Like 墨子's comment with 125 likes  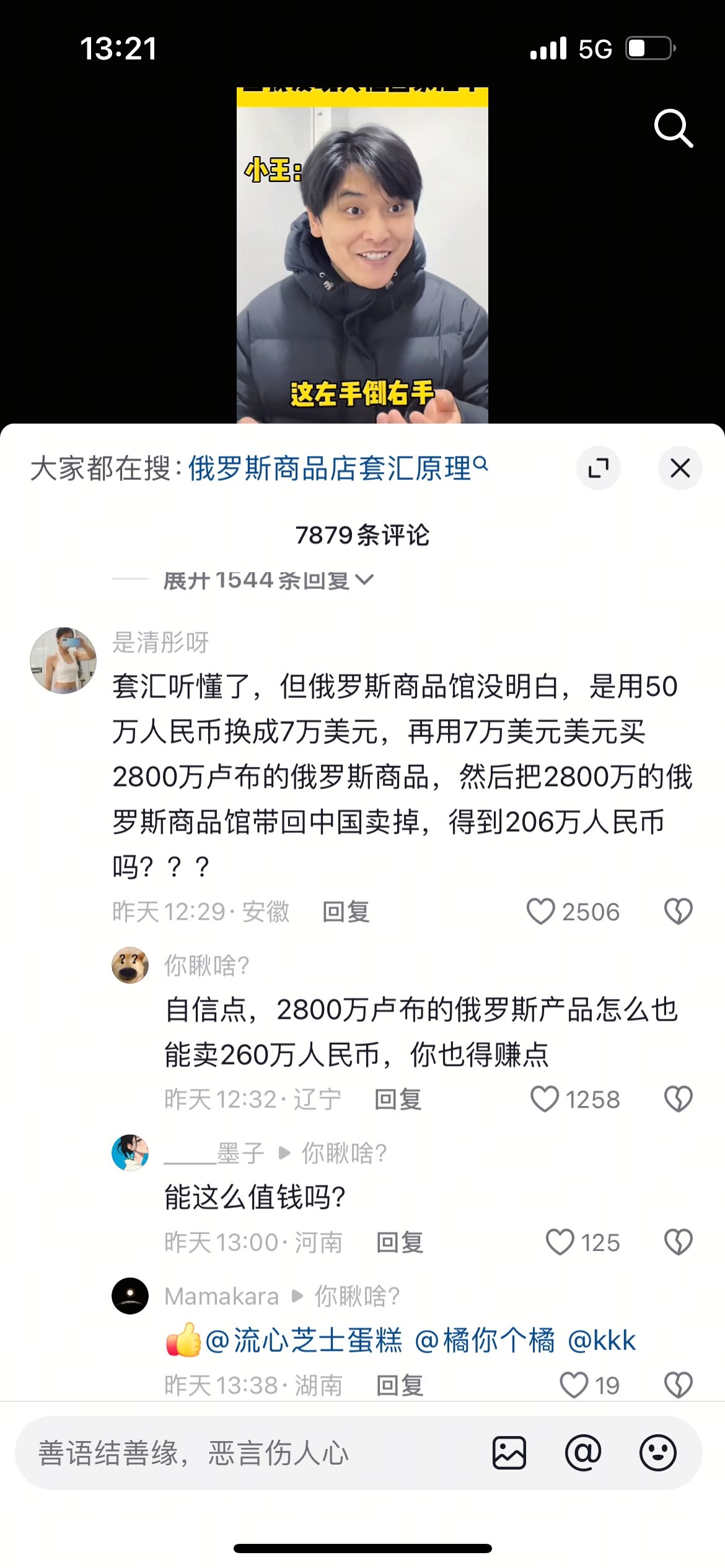pyautogui.click(x=560, y=1242)
